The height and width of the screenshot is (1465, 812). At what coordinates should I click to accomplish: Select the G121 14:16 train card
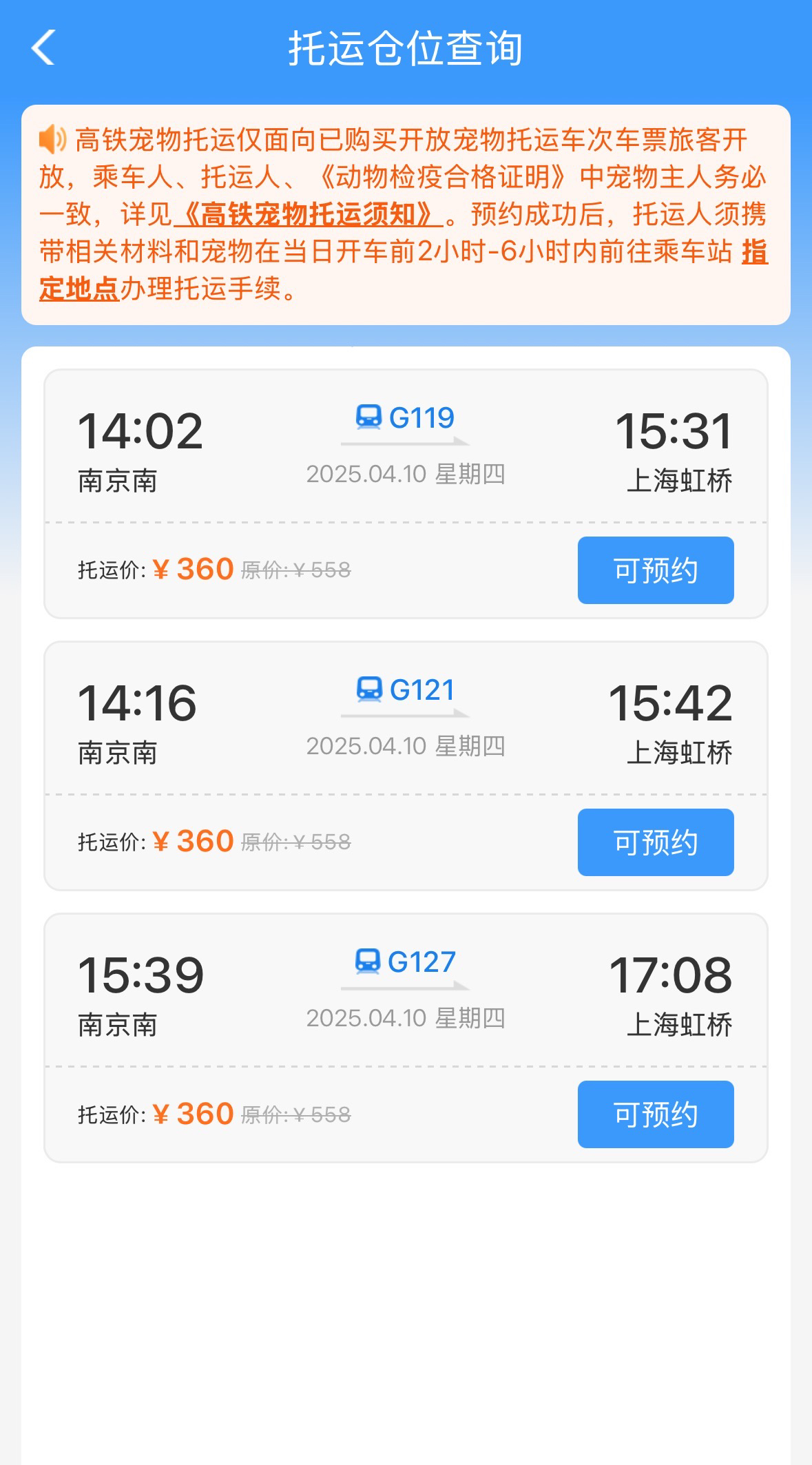tap(406, 766)
